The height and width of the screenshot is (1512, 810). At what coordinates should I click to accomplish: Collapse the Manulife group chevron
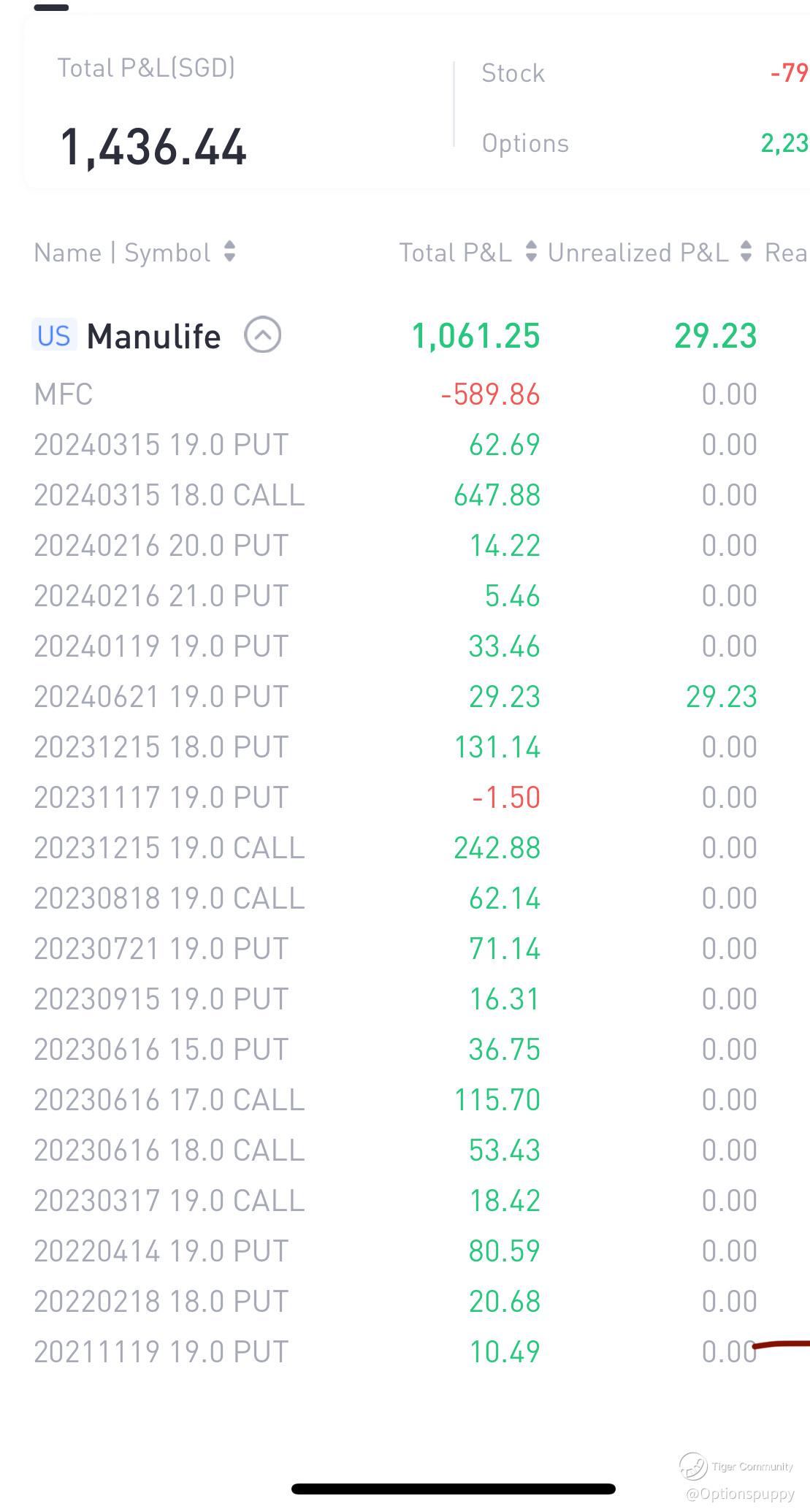click(262, 335)
